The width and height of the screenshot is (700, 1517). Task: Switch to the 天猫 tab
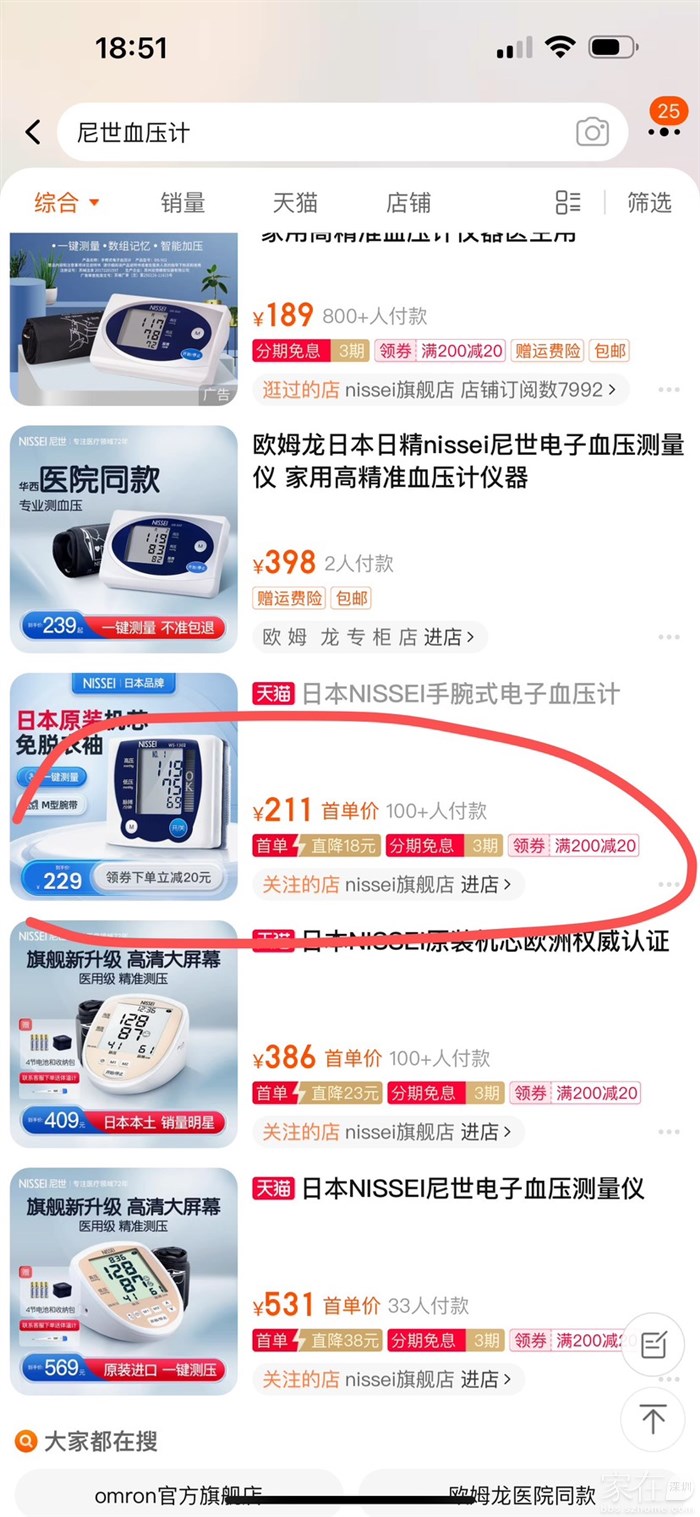[x=295, y=203]
